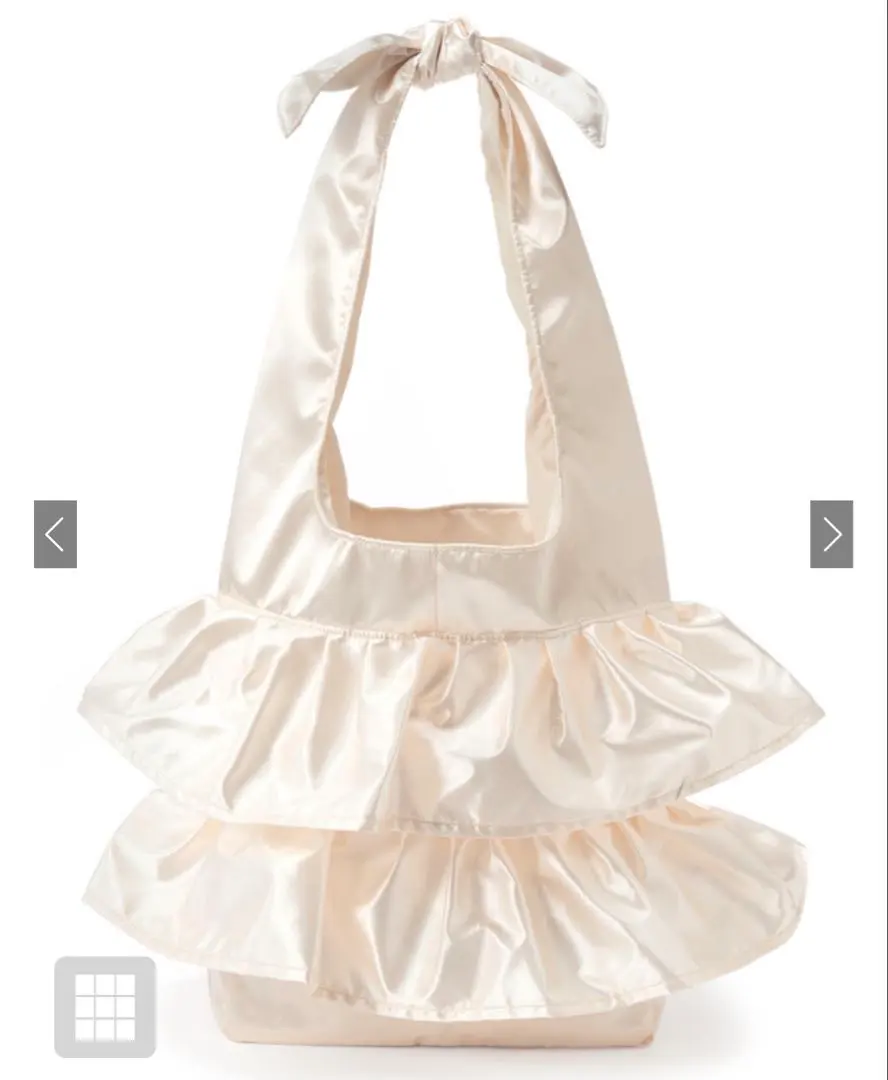This screenshot has width=888, height=1080.
Task: Open the image grid view
Action: point(105,1006)
